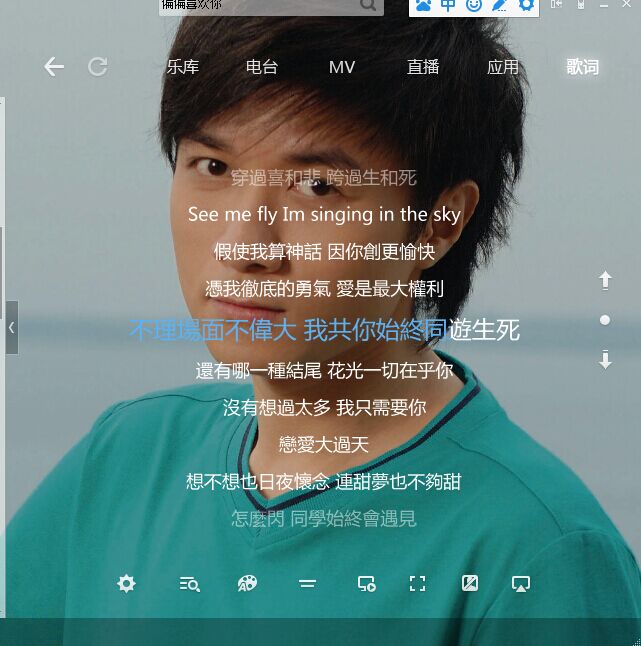This screenshot has height=646, width=641.
Task: Open the lyric color palette
Action: click(247, 584)
